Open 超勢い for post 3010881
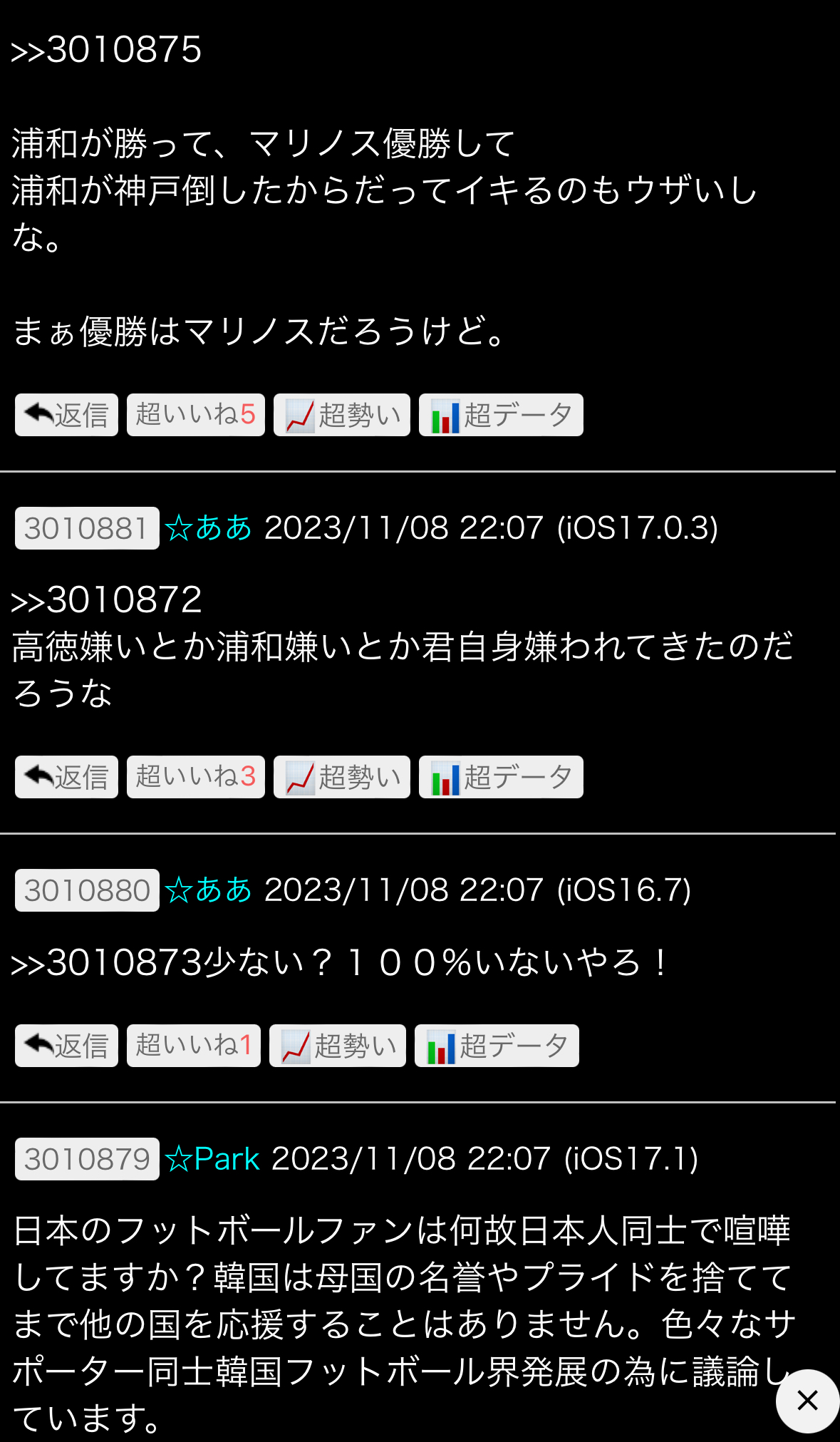Screen dimensions: 840x1442 coord(342,777)
